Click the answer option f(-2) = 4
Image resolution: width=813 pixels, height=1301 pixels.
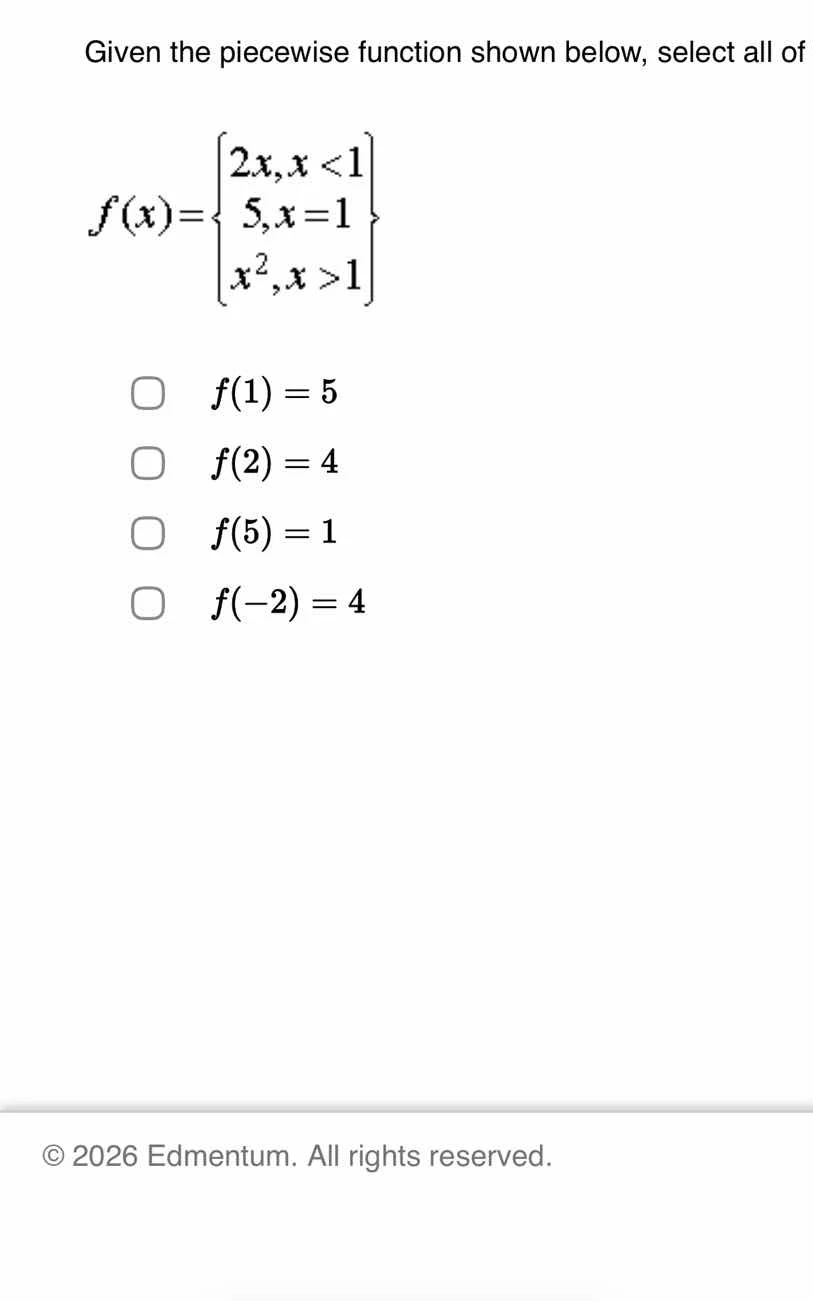click(x=288, y=602)
